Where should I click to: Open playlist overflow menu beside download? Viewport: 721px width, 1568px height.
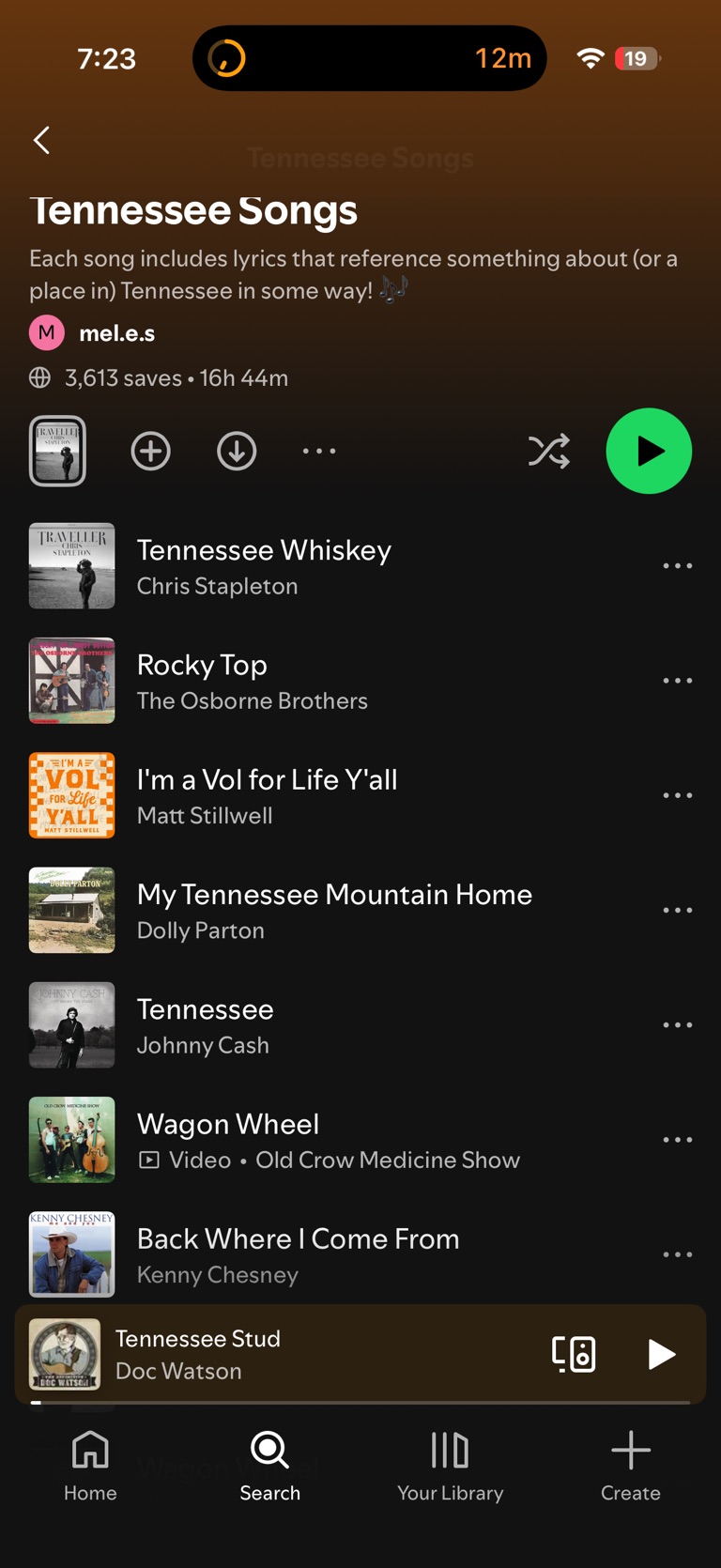319,452
